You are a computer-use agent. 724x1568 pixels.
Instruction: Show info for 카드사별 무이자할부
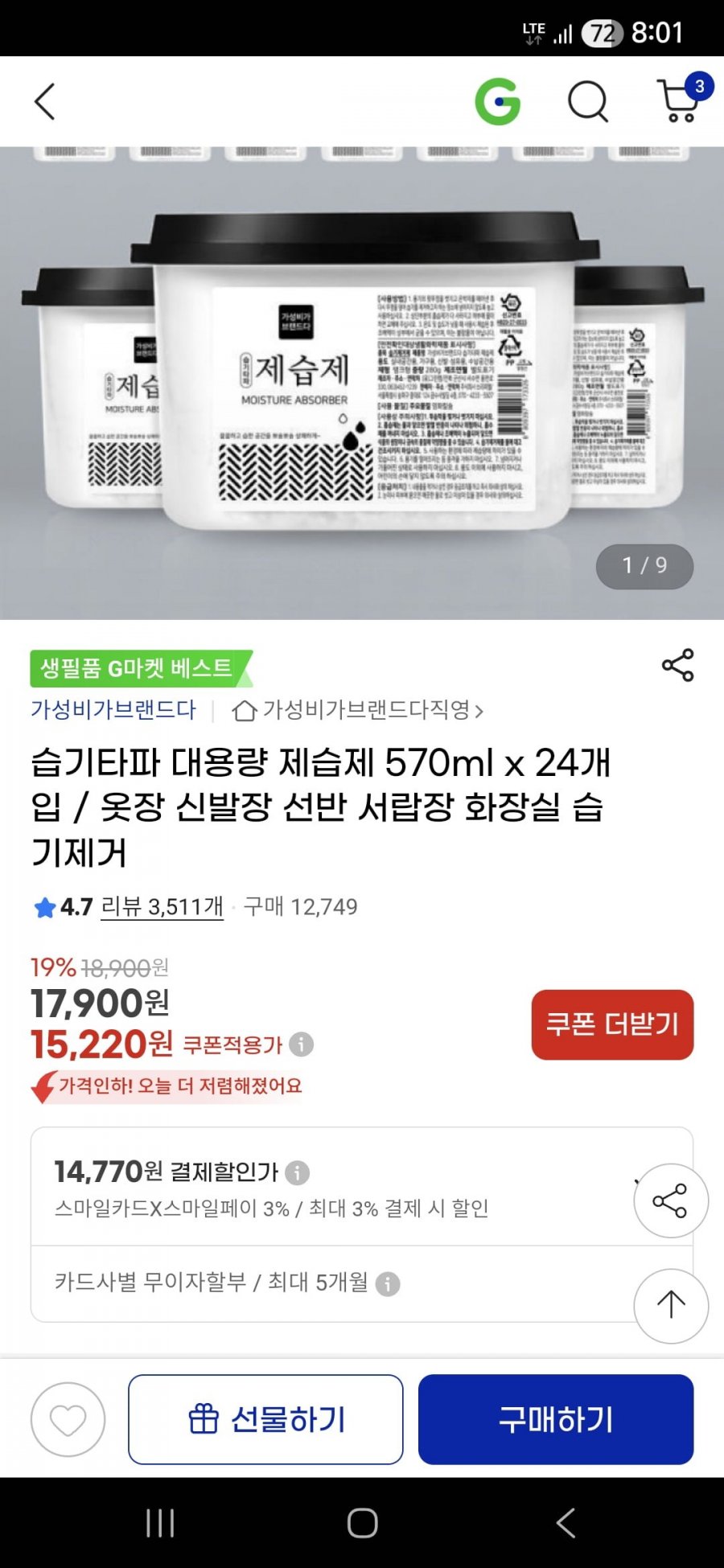[x=388, y=1284]
